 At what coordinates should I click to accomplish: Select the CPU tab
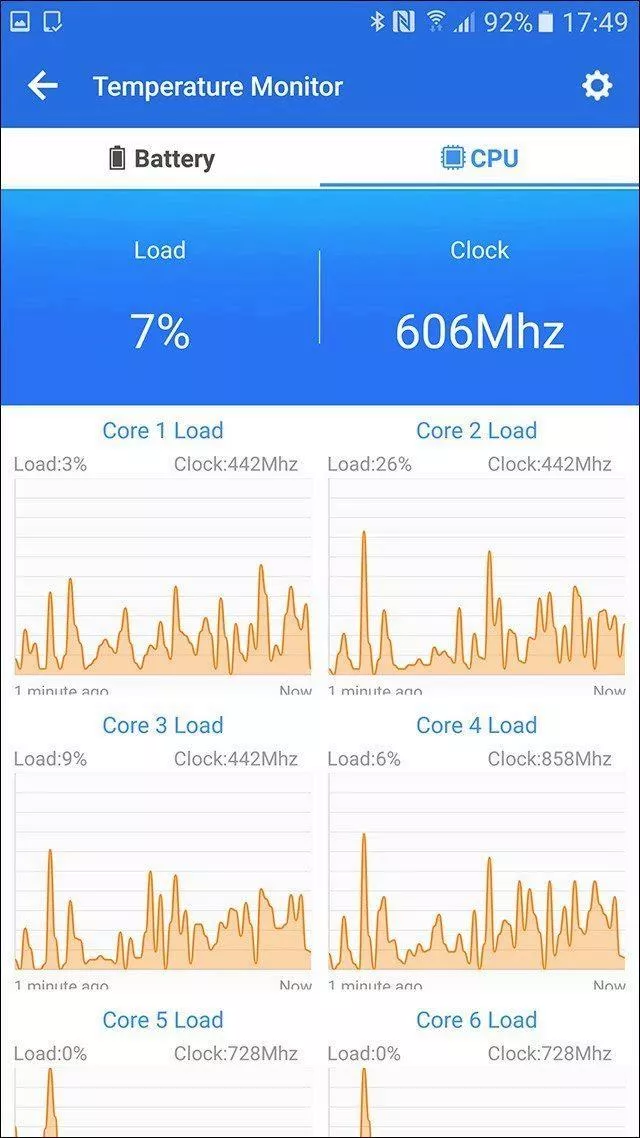[x=480, y=157]
